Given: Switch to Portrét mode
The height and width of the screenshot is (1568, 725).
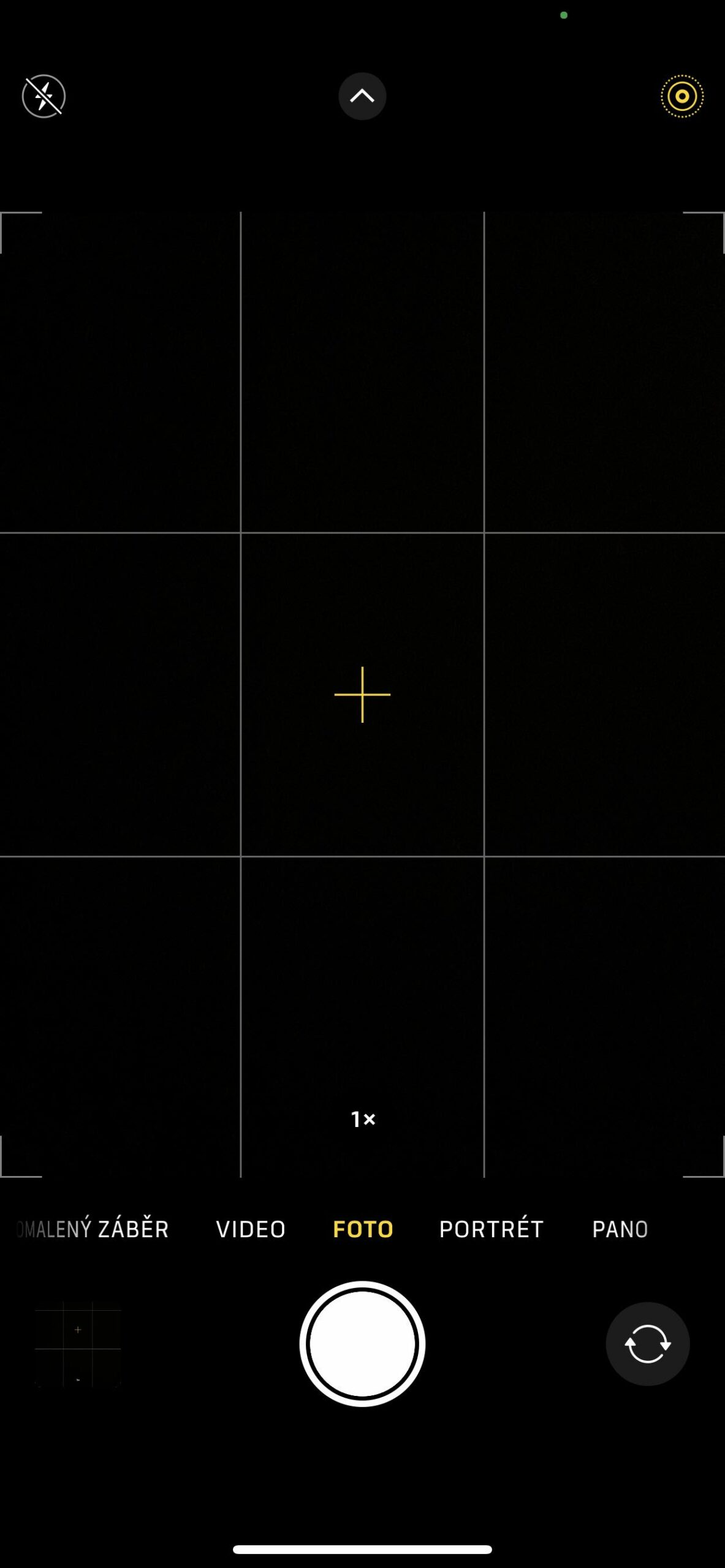Looking at the screenshot, I should coord(491,1229).
